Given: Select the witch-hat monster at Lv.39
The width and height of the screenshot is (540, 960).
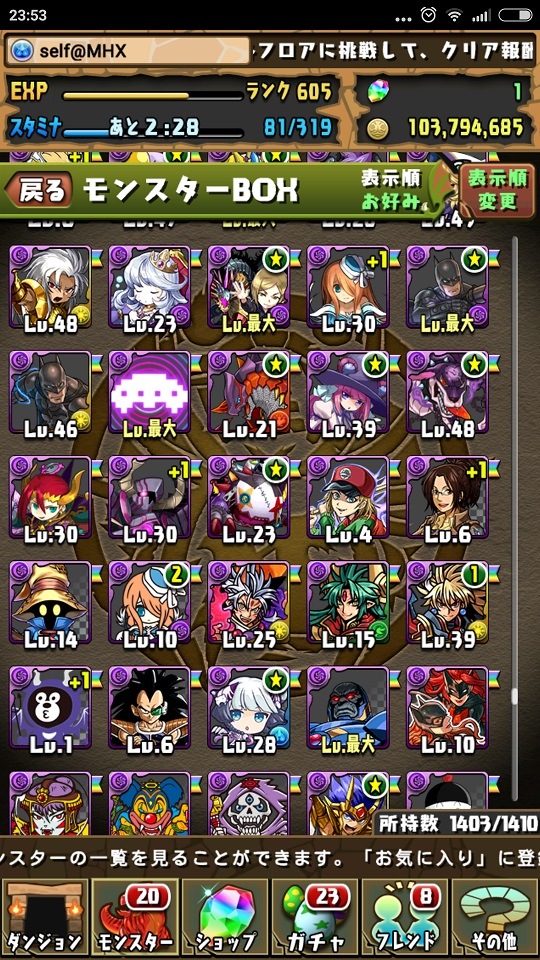Looking at the screenshot, I should pyautogui.click(x=348, y=393).
